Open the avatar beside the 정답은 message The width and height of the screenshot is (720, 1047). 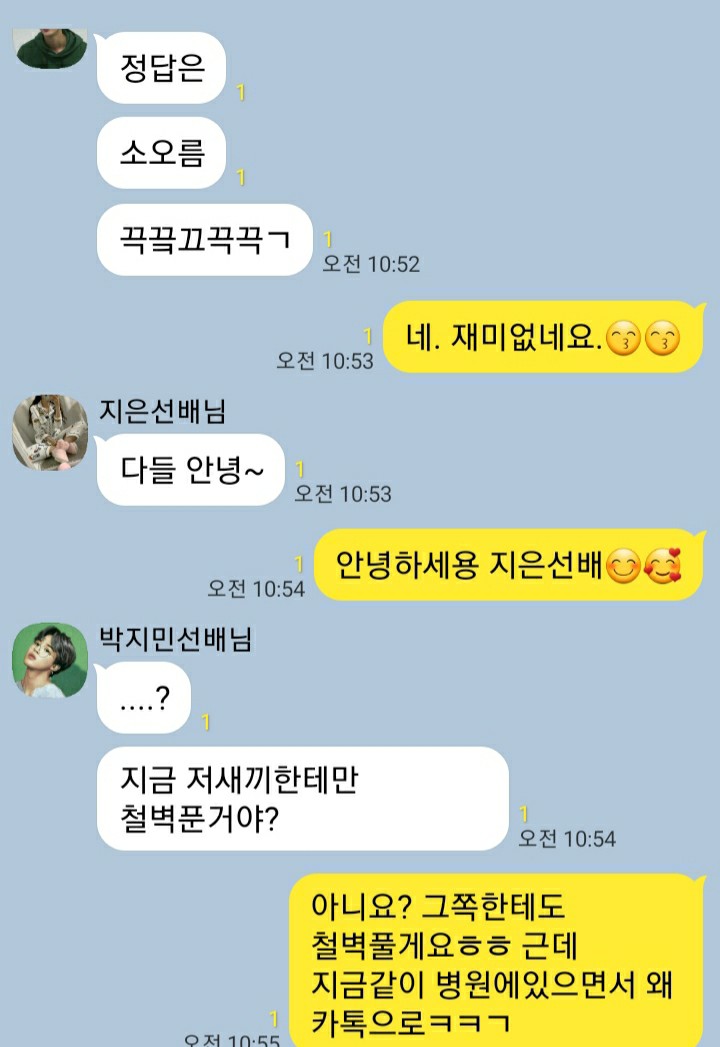[x=49, y=46]
